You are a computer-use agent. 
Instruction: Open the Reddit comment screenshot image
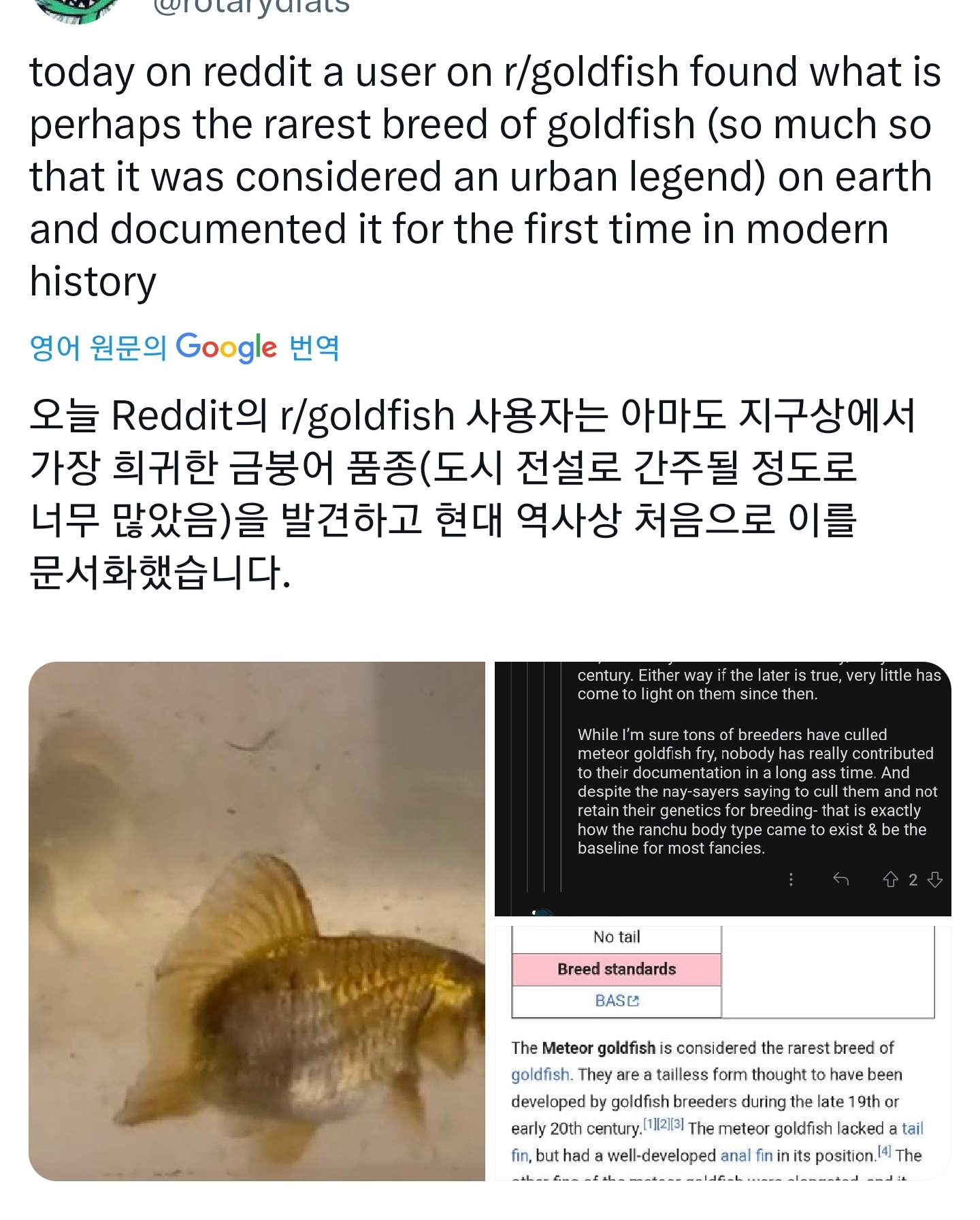[x=723, y=788]
